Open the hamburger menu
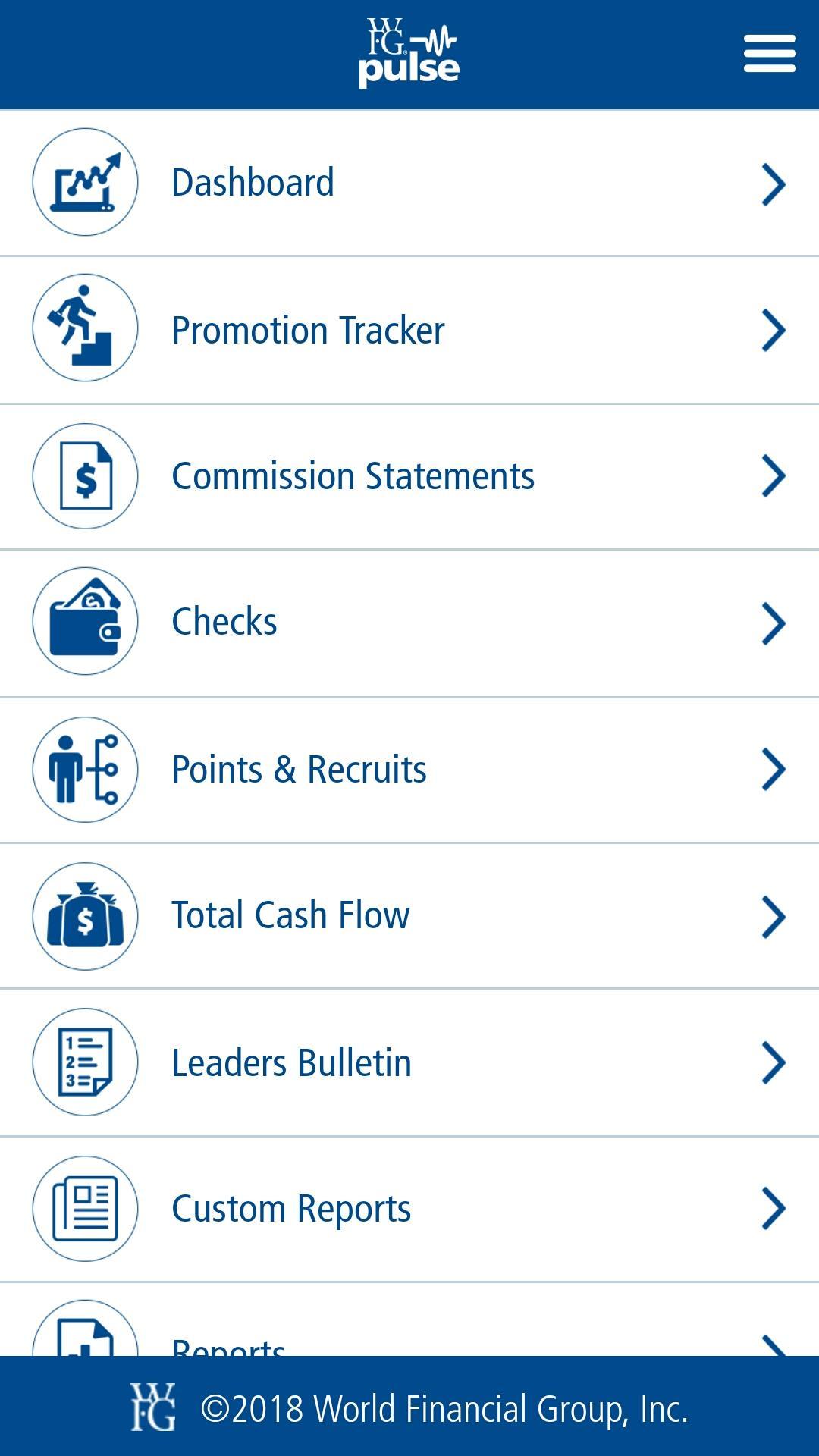The image size is (819, 1456). 769,54
